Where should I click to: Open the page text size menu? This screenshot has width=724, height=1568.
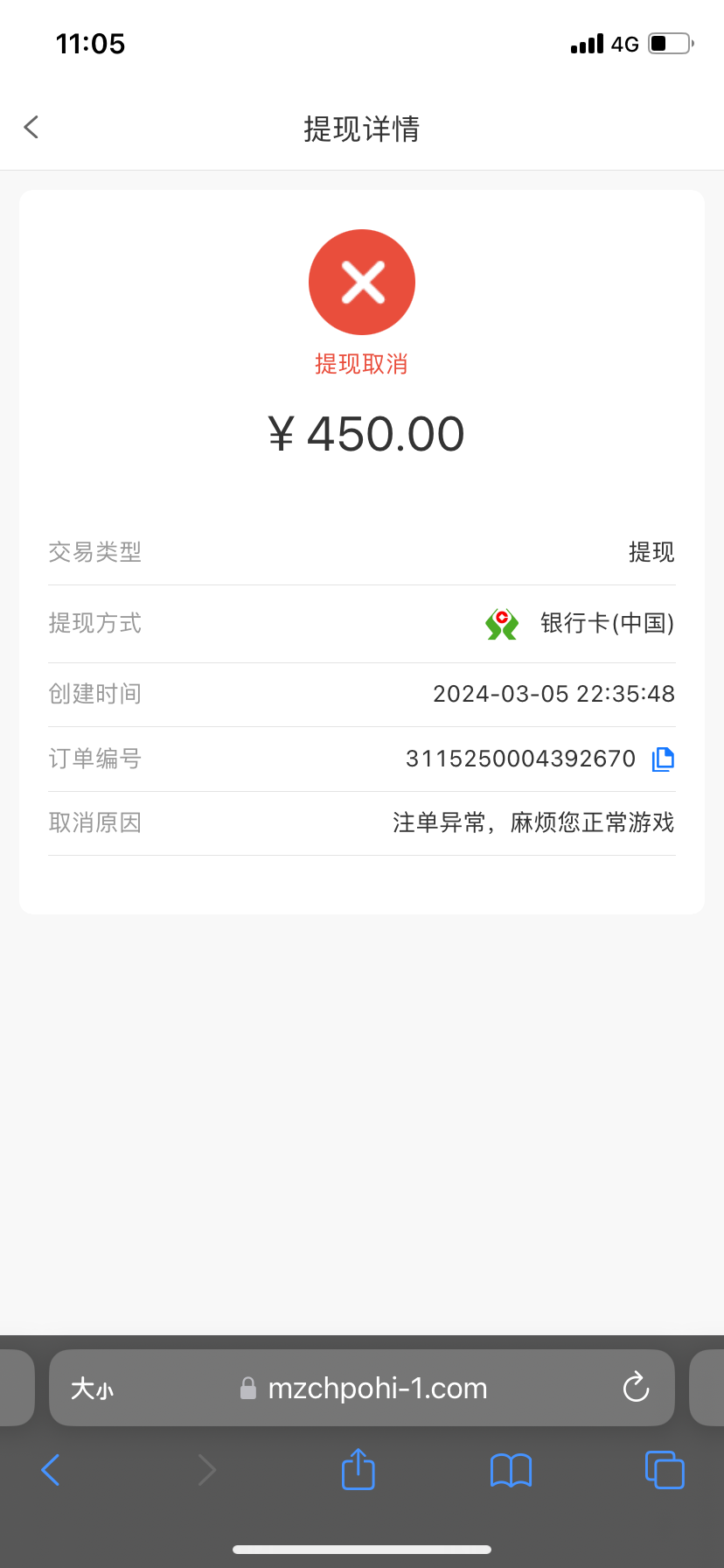coord(92,1389)
